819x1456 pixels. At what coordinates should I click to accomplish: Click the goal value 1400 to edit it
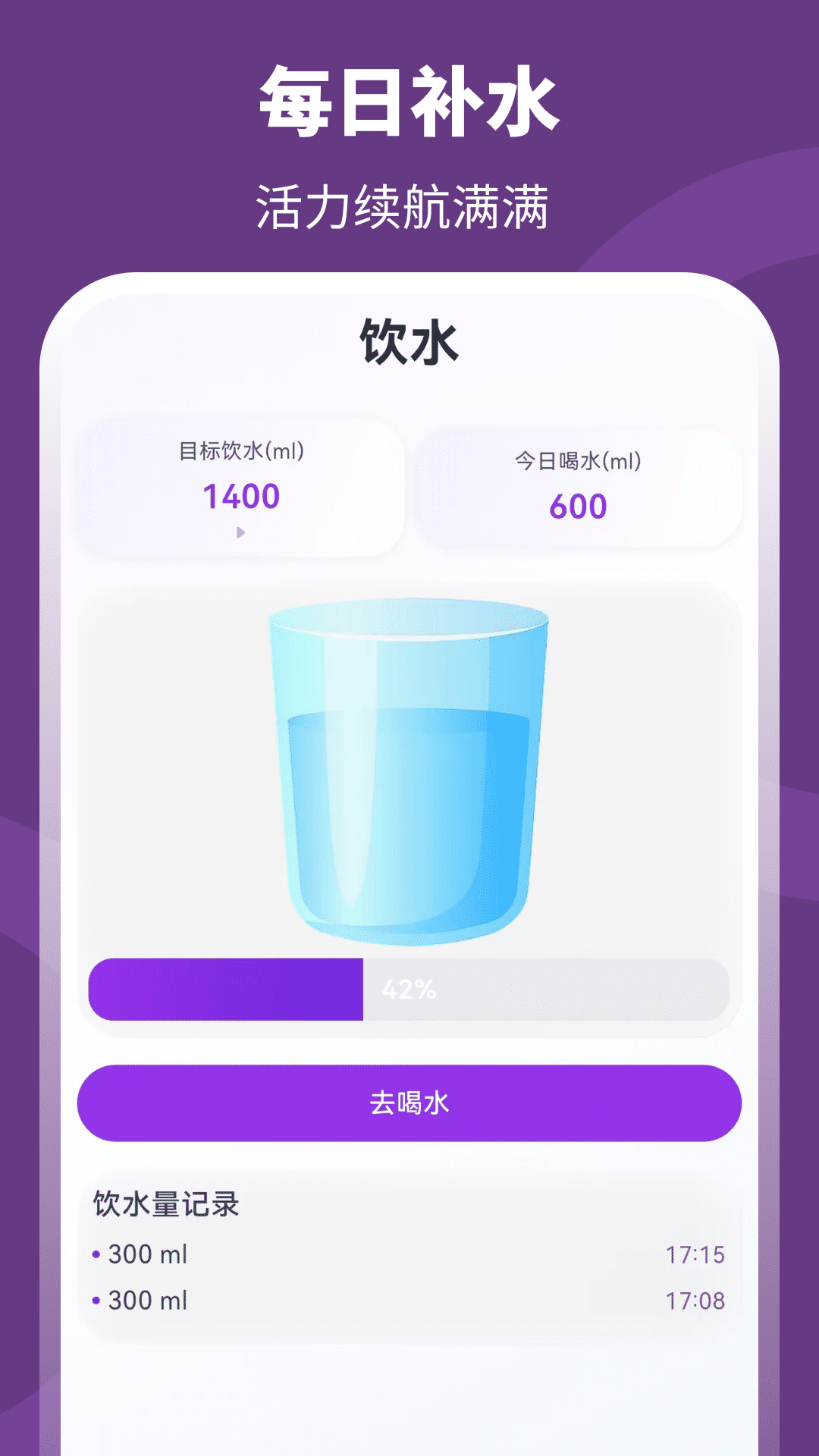click(241, 498)
